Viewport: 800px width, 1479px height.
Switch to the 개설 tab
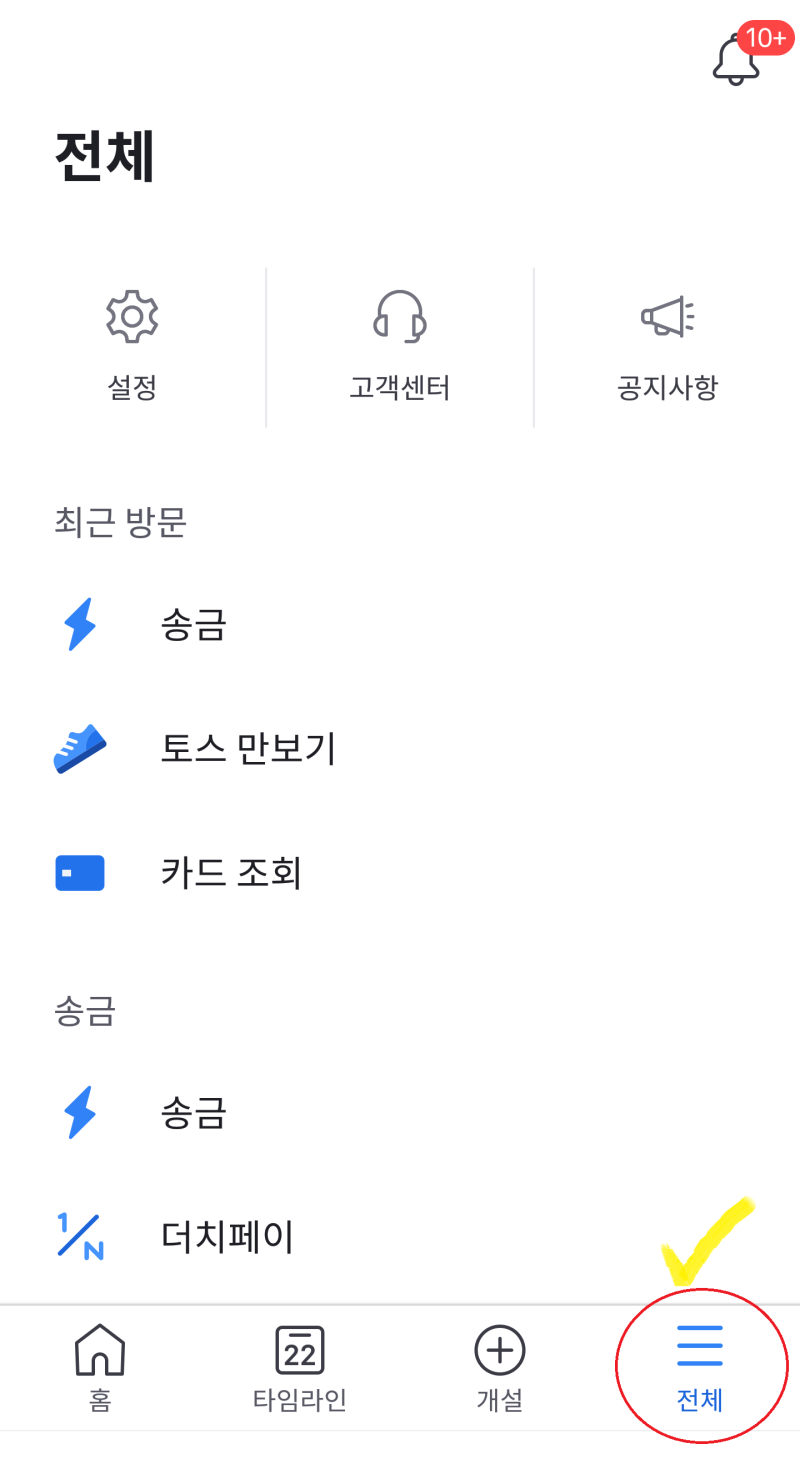point(500,1368)
